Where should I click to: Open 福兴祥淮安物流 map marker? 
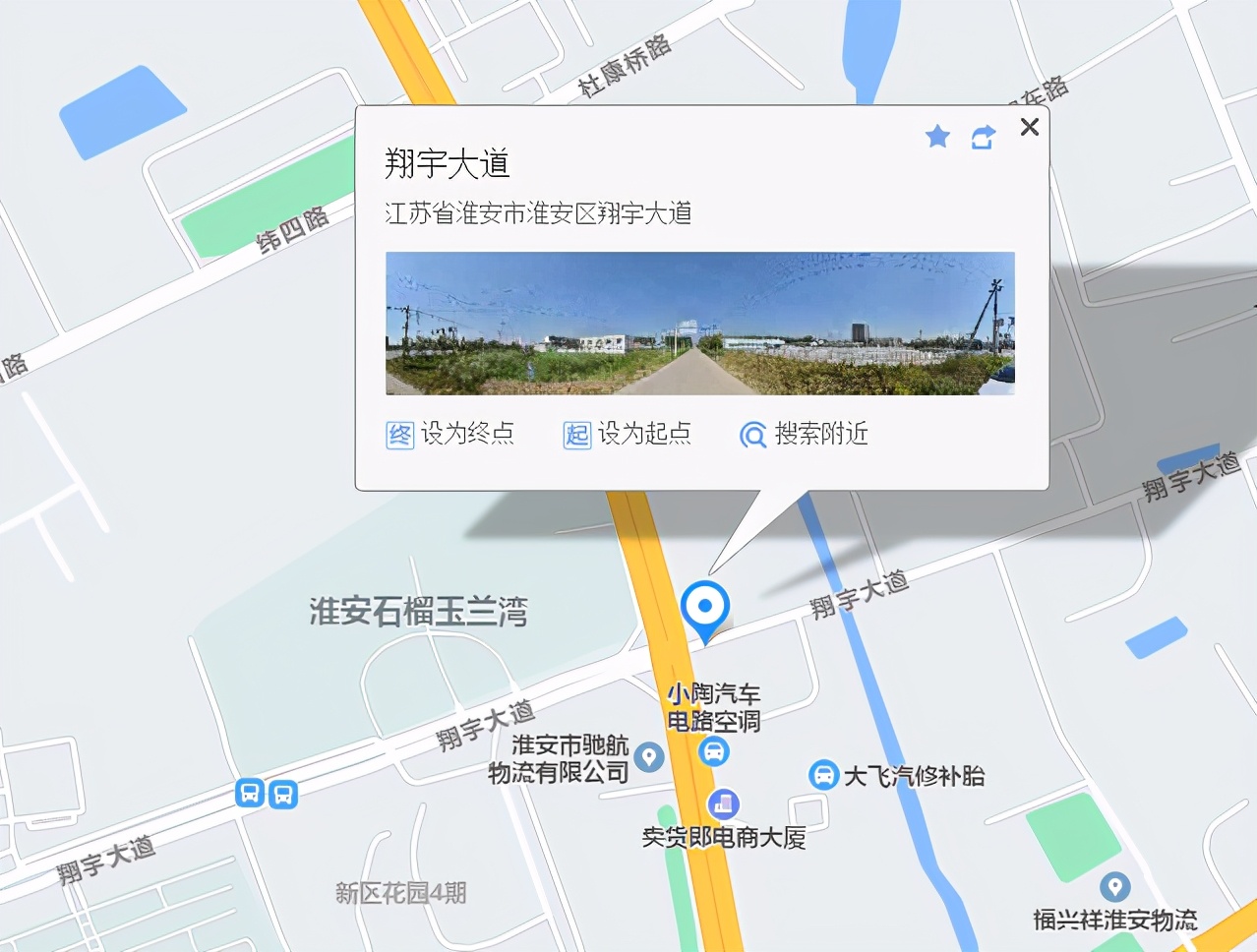[x=1113, y=887]
